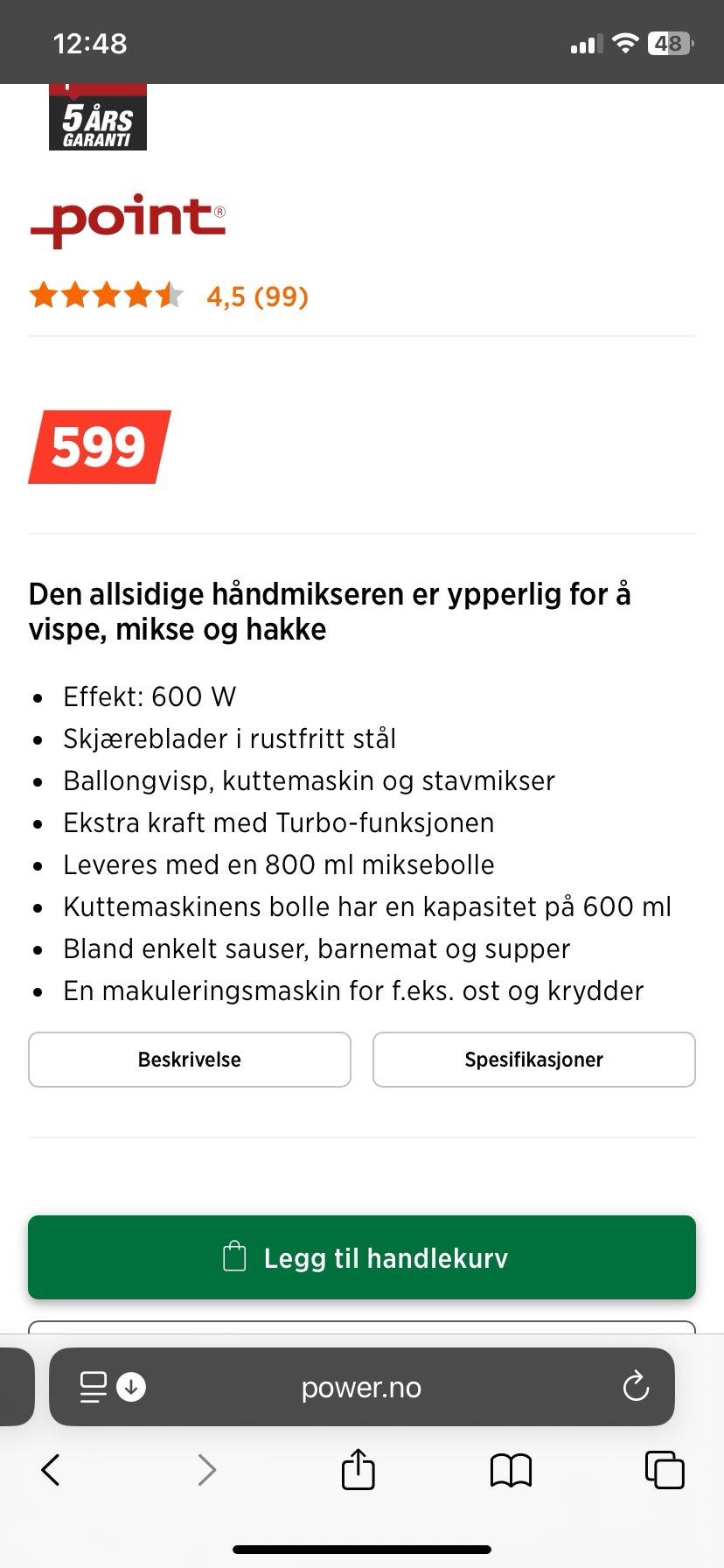Open the share sheet icon
The height and width of the screenshot is (1568, 724).
pyautogui.click(x=358, y=1470)
